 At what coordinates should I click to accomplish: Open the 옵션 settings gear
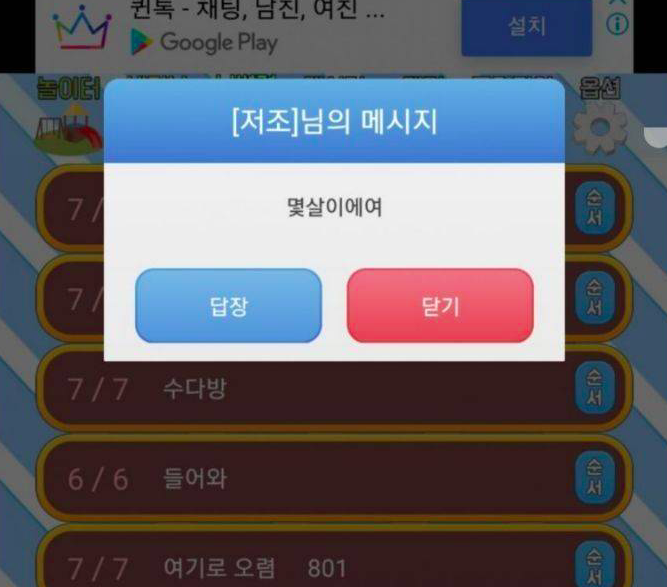[600, 120]
